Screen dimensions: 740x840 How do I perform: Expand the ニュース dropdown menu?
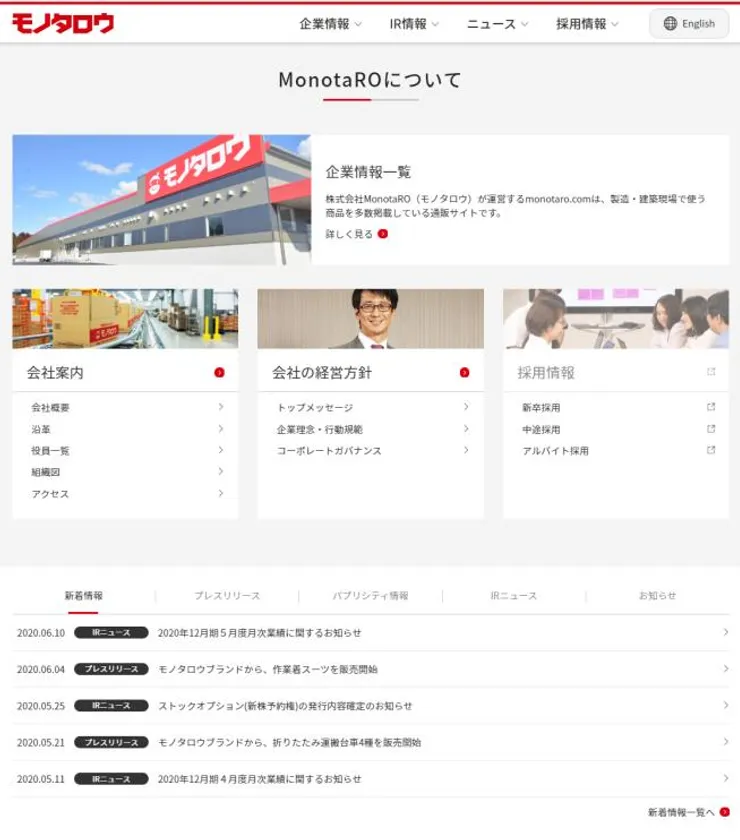click(x=497, y=24)
